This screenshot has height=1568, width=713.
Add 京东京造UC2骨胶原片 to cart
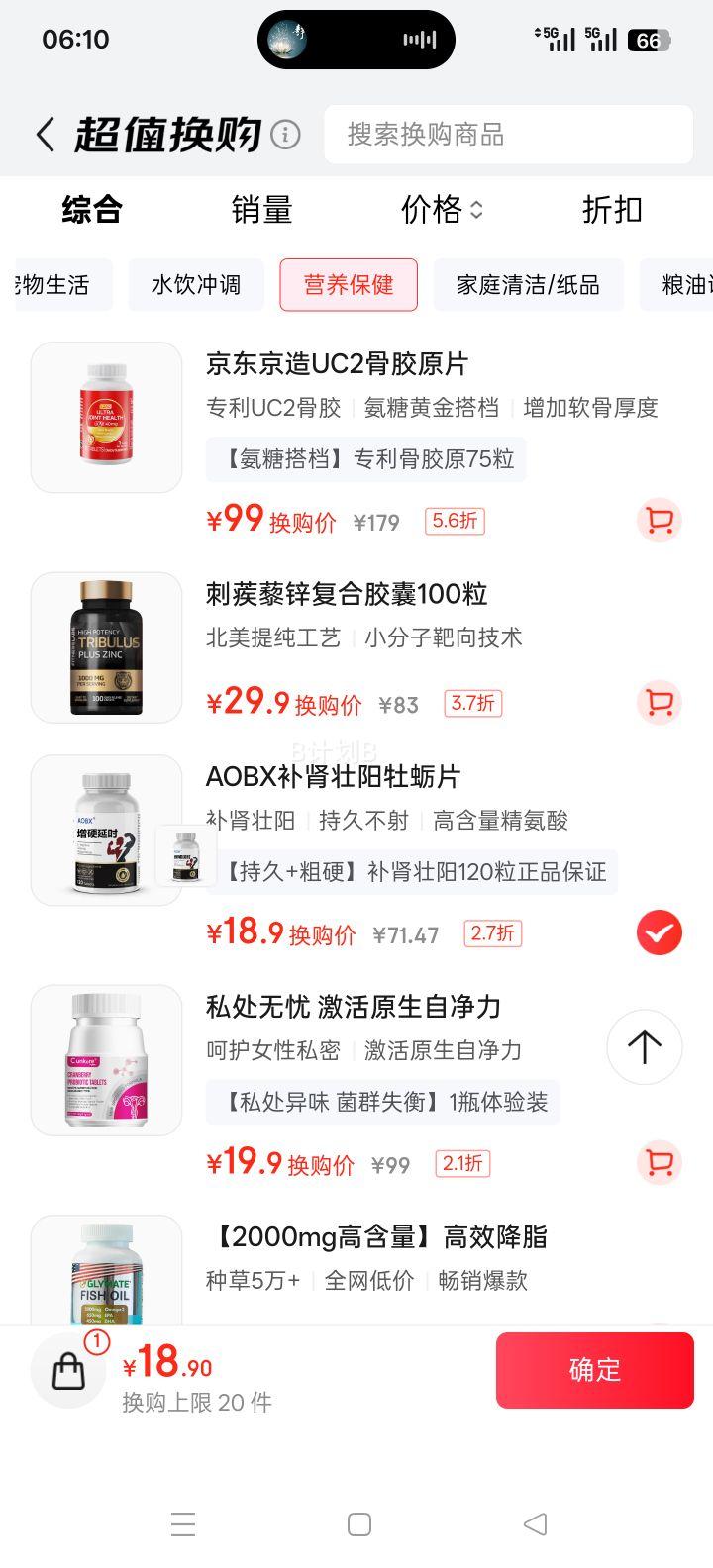tap(659, 521)
